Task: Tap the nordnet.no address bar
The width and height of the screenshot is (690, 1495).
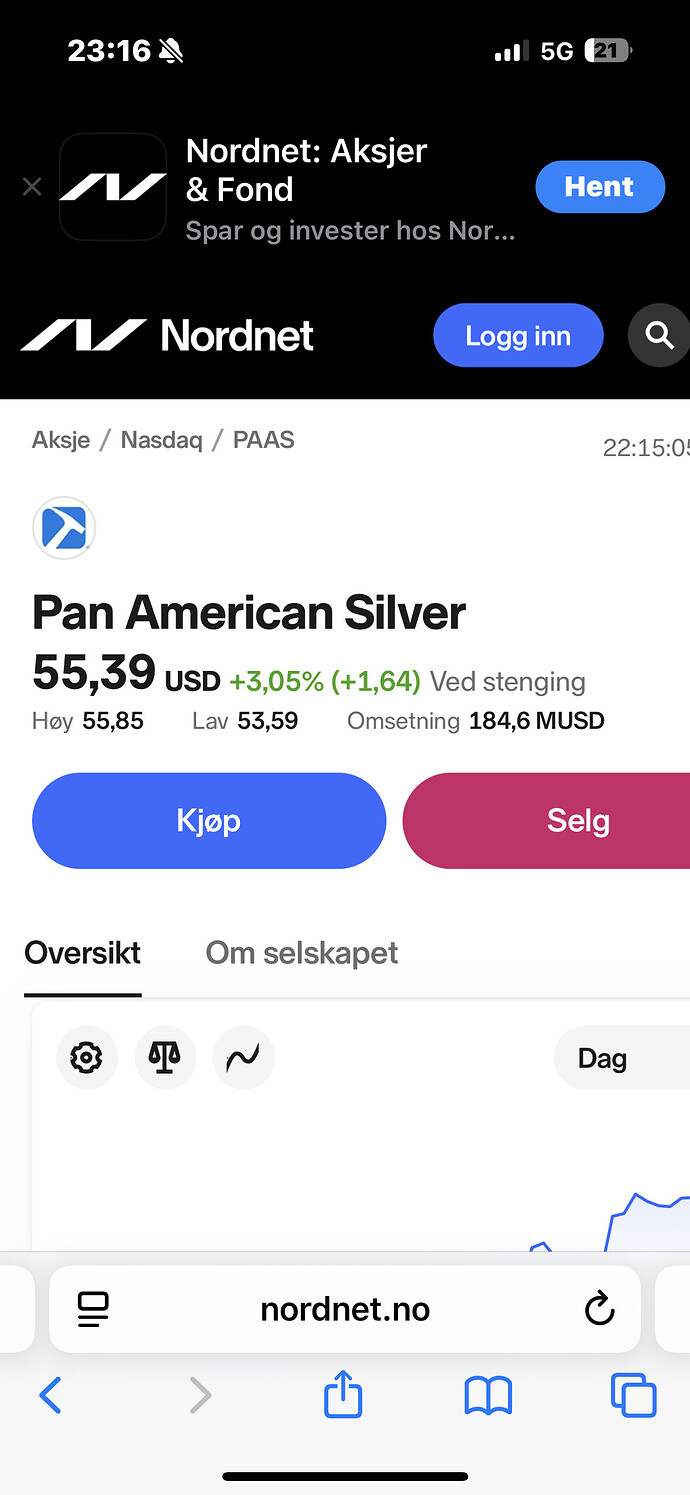Action: tap(345, 1309)
